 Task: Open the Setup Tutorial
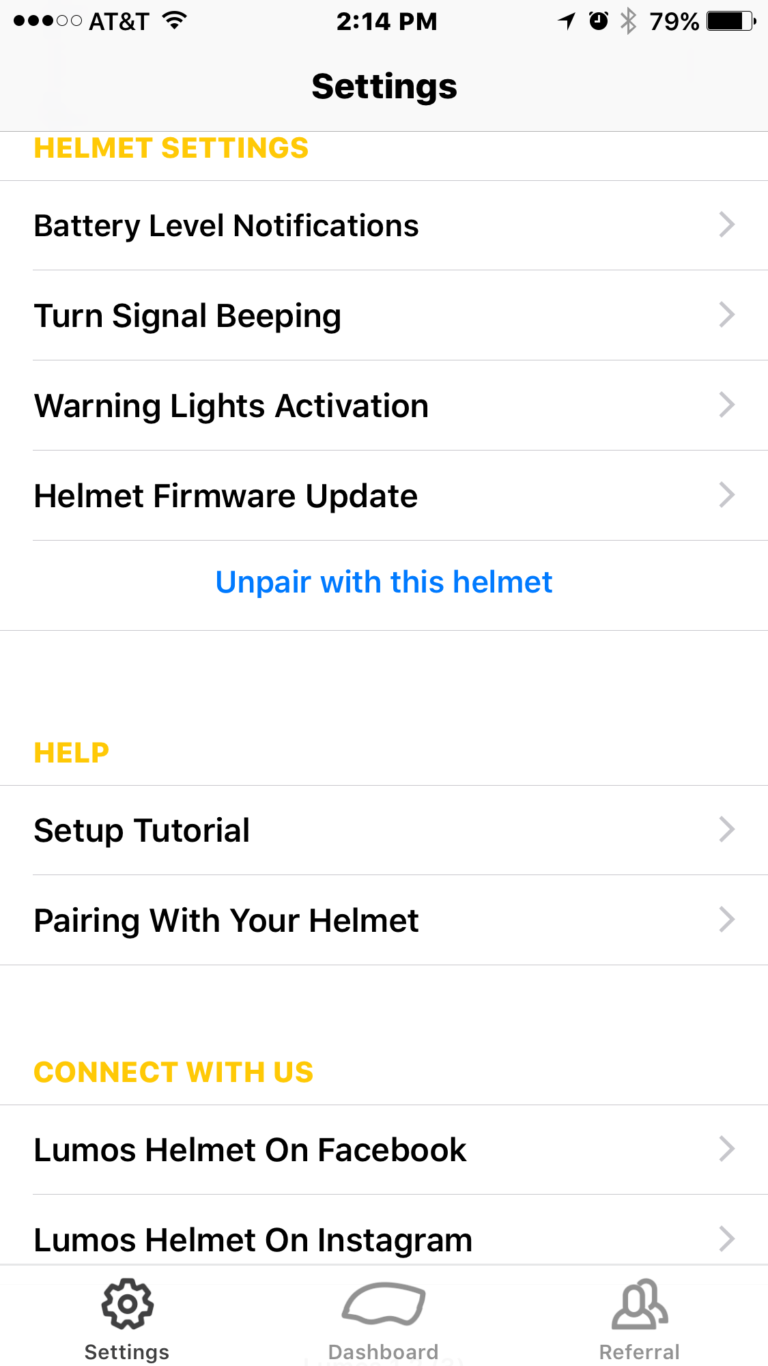tap(384, 830)
